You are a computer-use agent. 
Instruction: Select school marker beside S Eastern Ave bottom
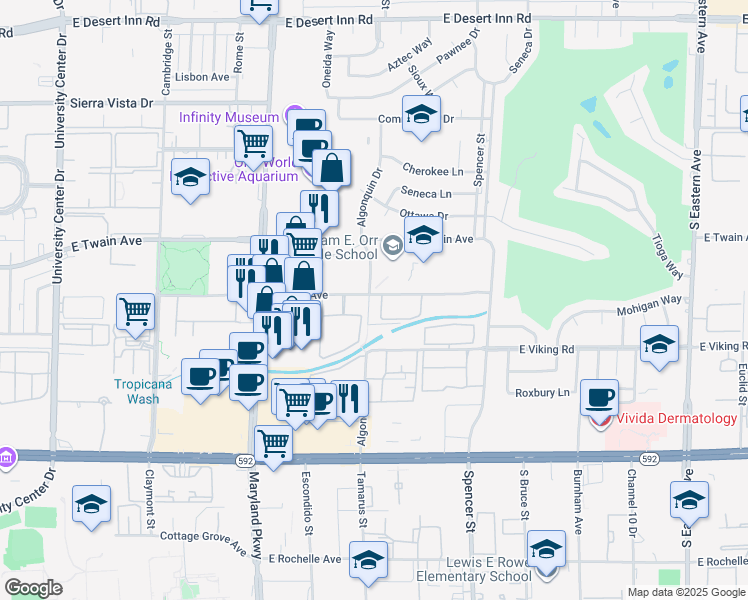coord(689,499)
